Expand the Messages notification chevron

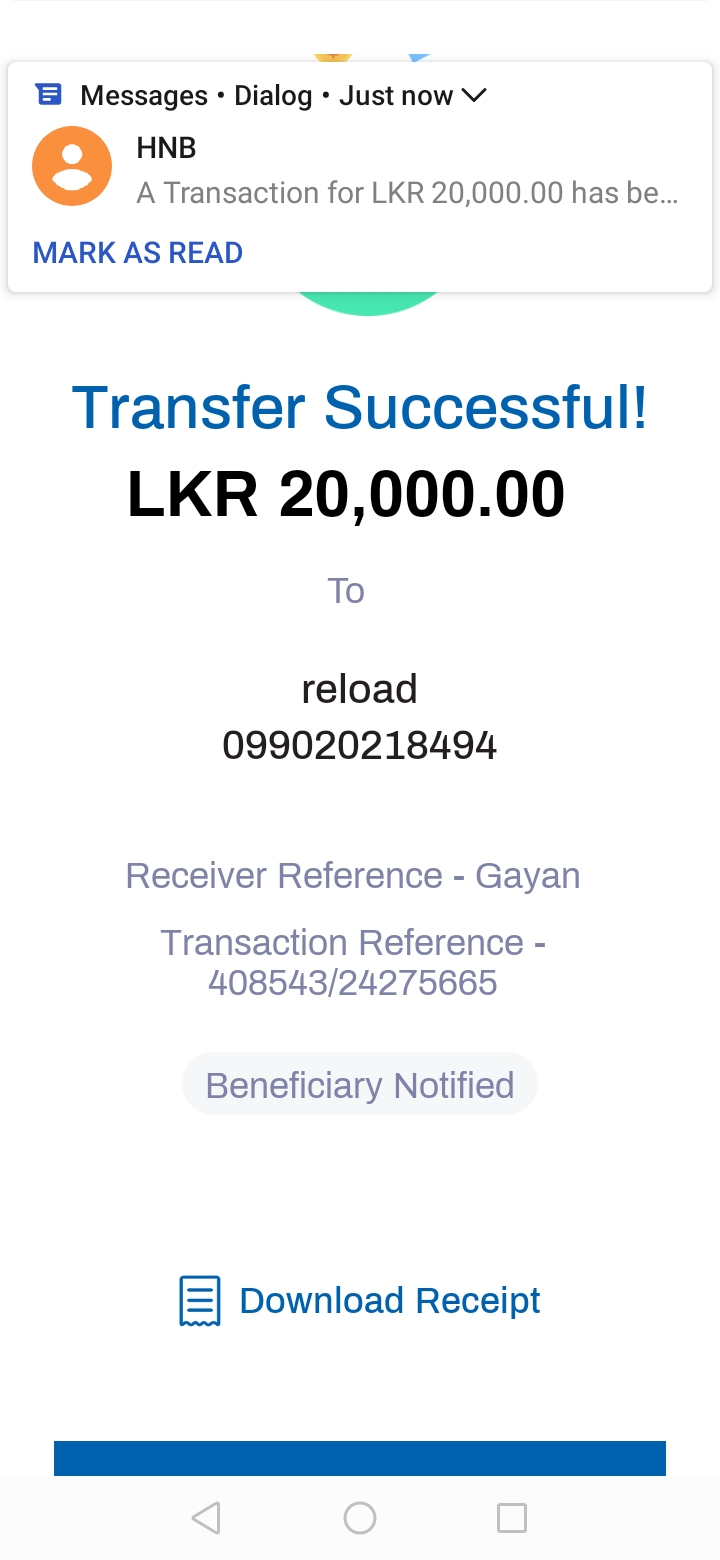click(x=473, y=96)
